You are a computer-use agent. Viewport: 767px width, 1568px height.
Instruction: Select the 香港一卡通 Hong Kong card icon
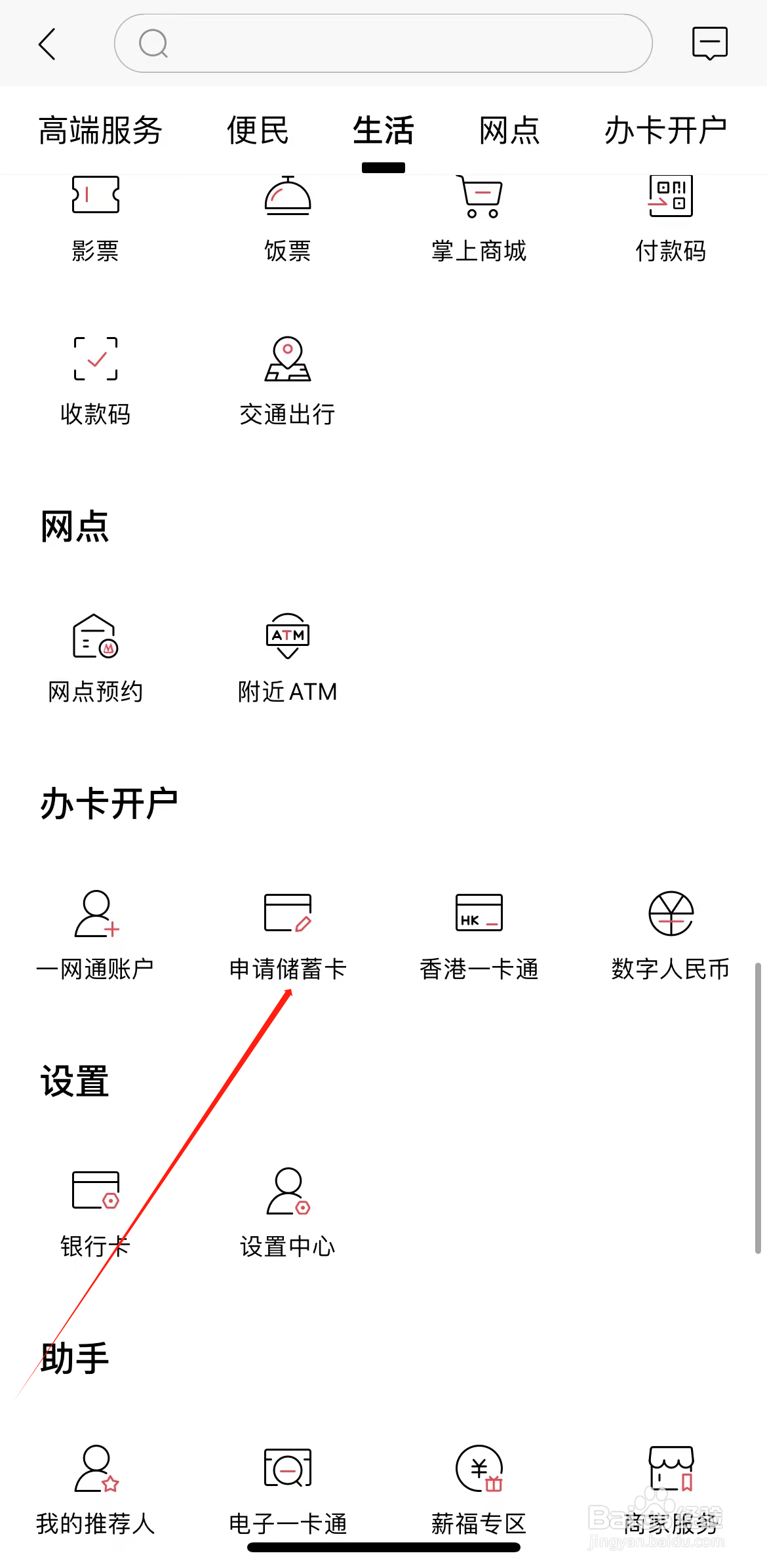(479, 931)
